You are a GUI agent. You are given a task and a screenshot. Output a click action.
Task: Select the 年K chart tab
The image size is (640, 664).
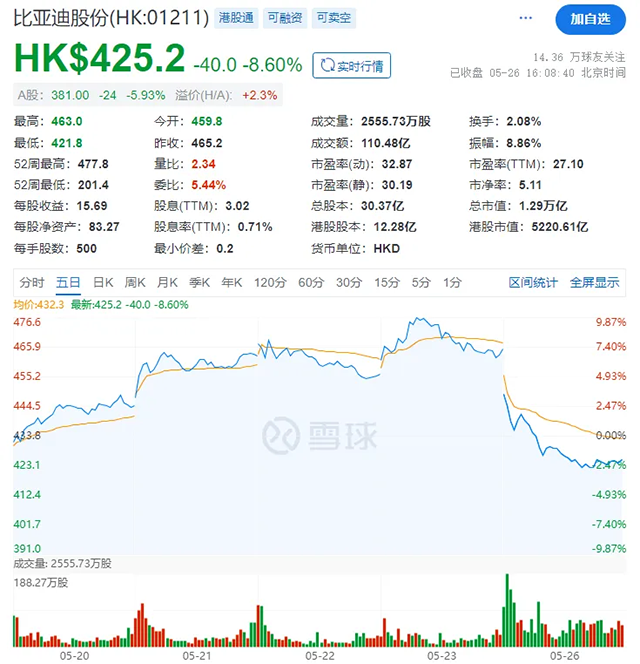point(231,283)
